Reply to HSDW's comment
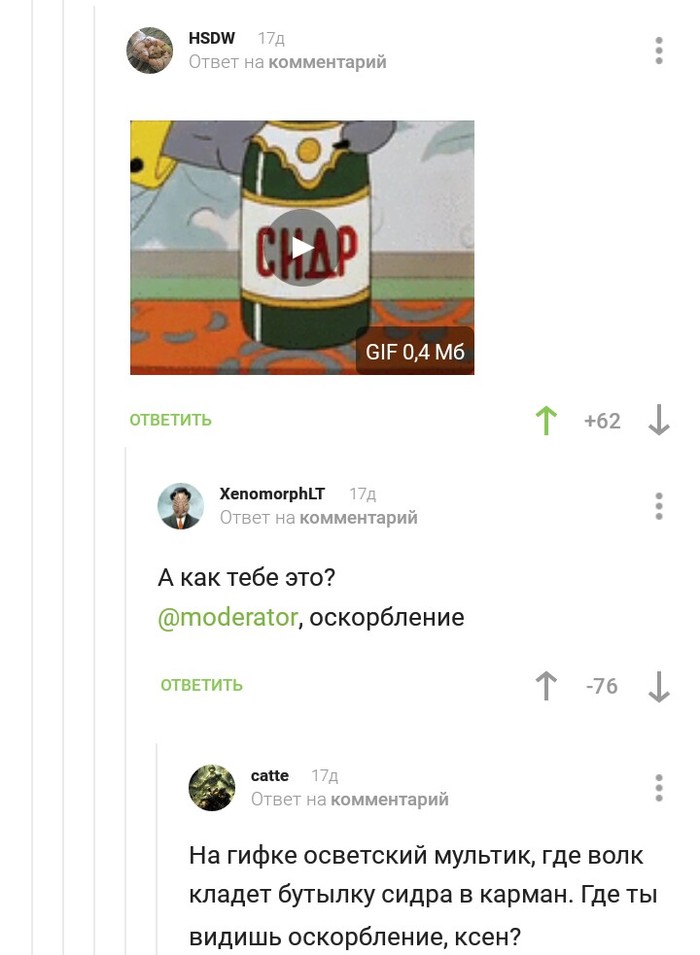The image size is (700, 955). coord(170,420)
